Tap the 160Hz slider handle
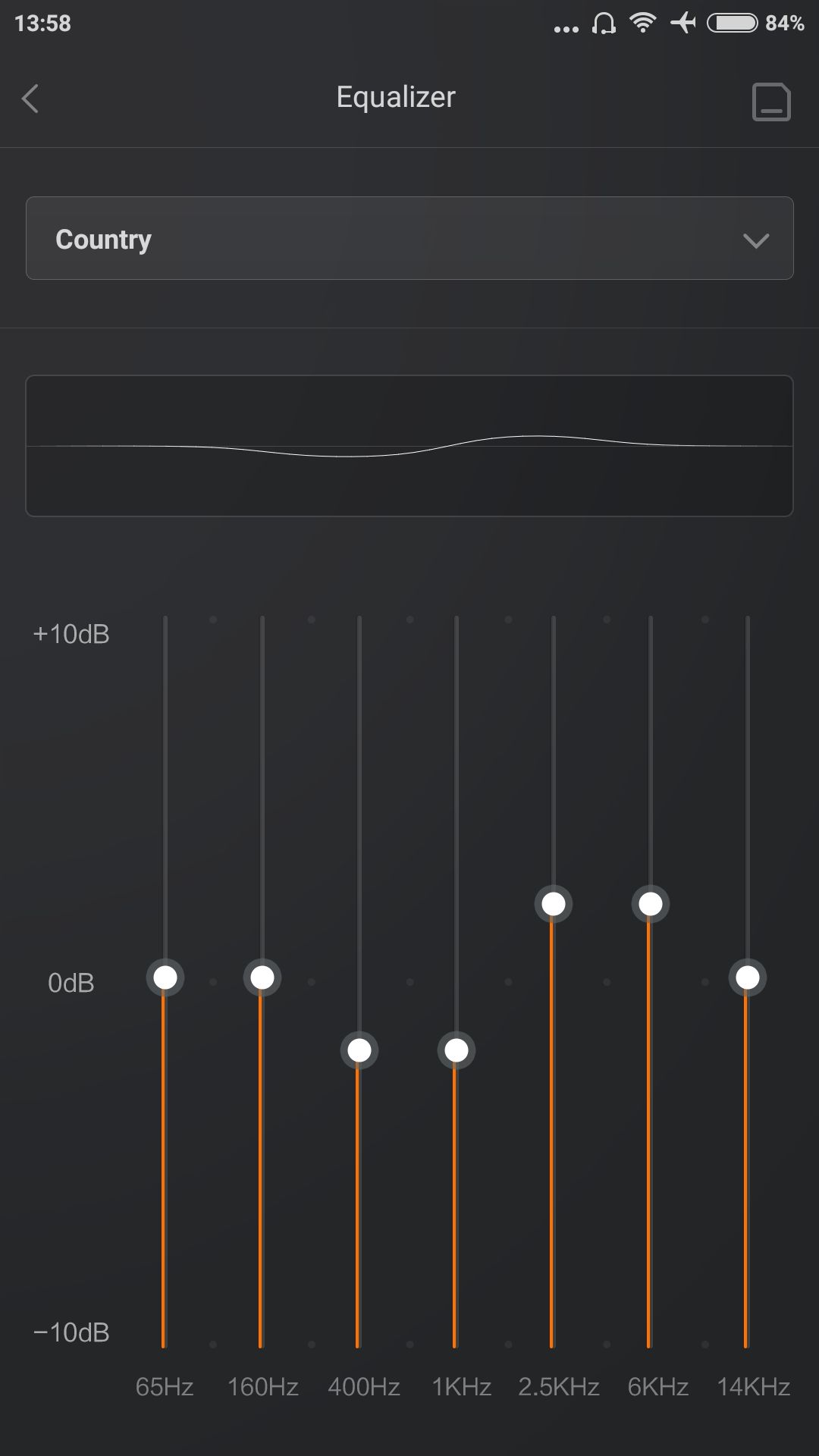Viewport: 819px width, 1456px height. pyautogui.click(x=262, y=977)
